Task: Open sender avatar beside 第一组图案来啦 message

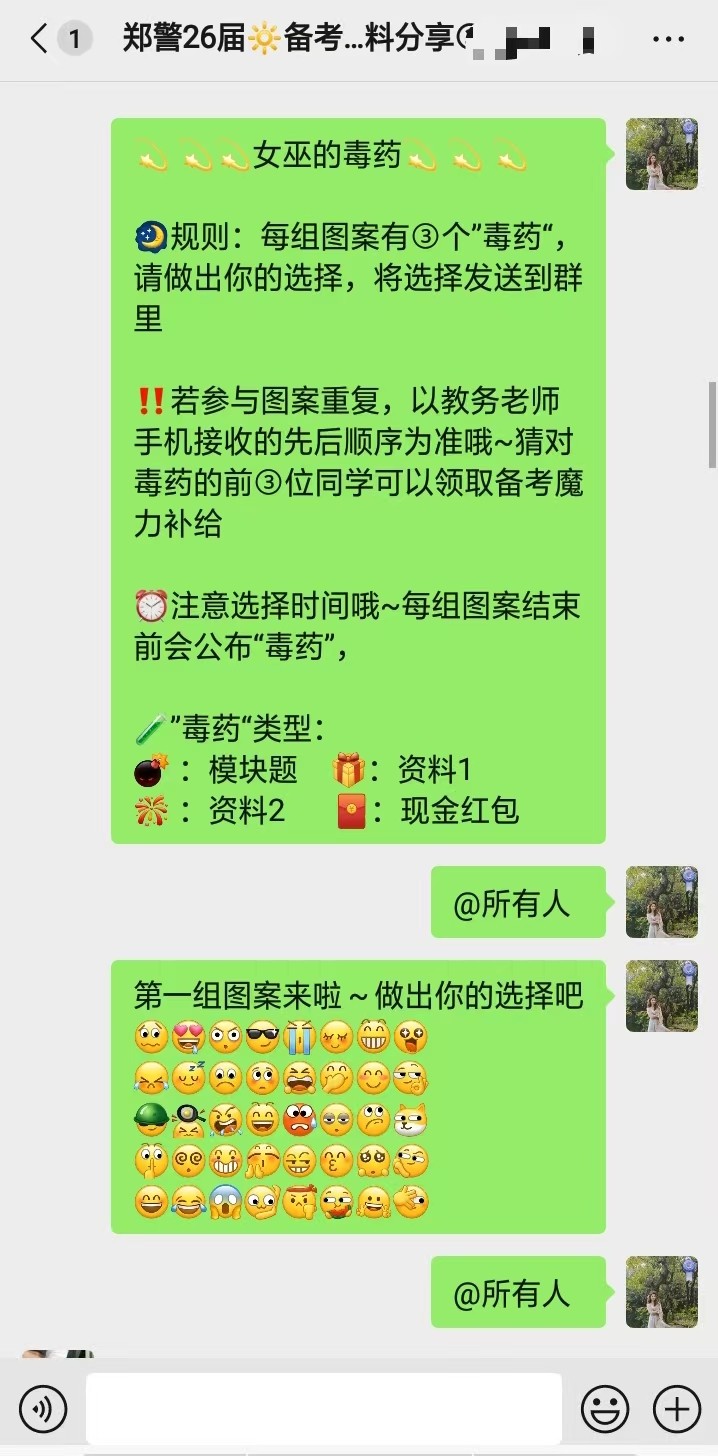Action: 661,996
